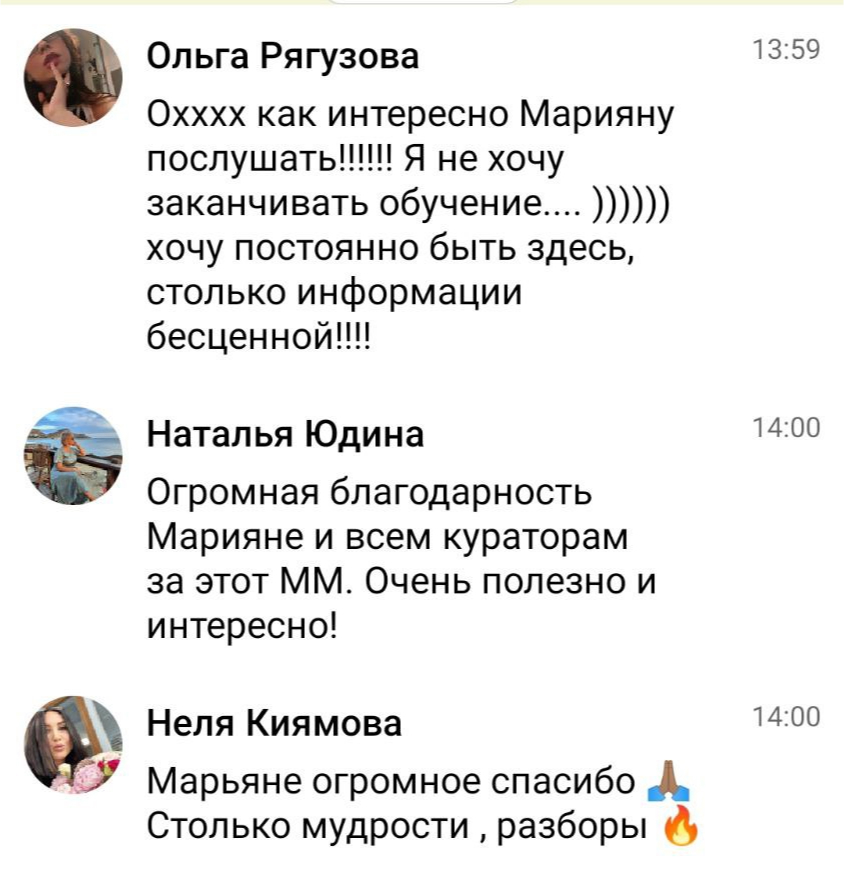
Task: Open Неля Киямова's profile avatar
Action: pos(72,745)
